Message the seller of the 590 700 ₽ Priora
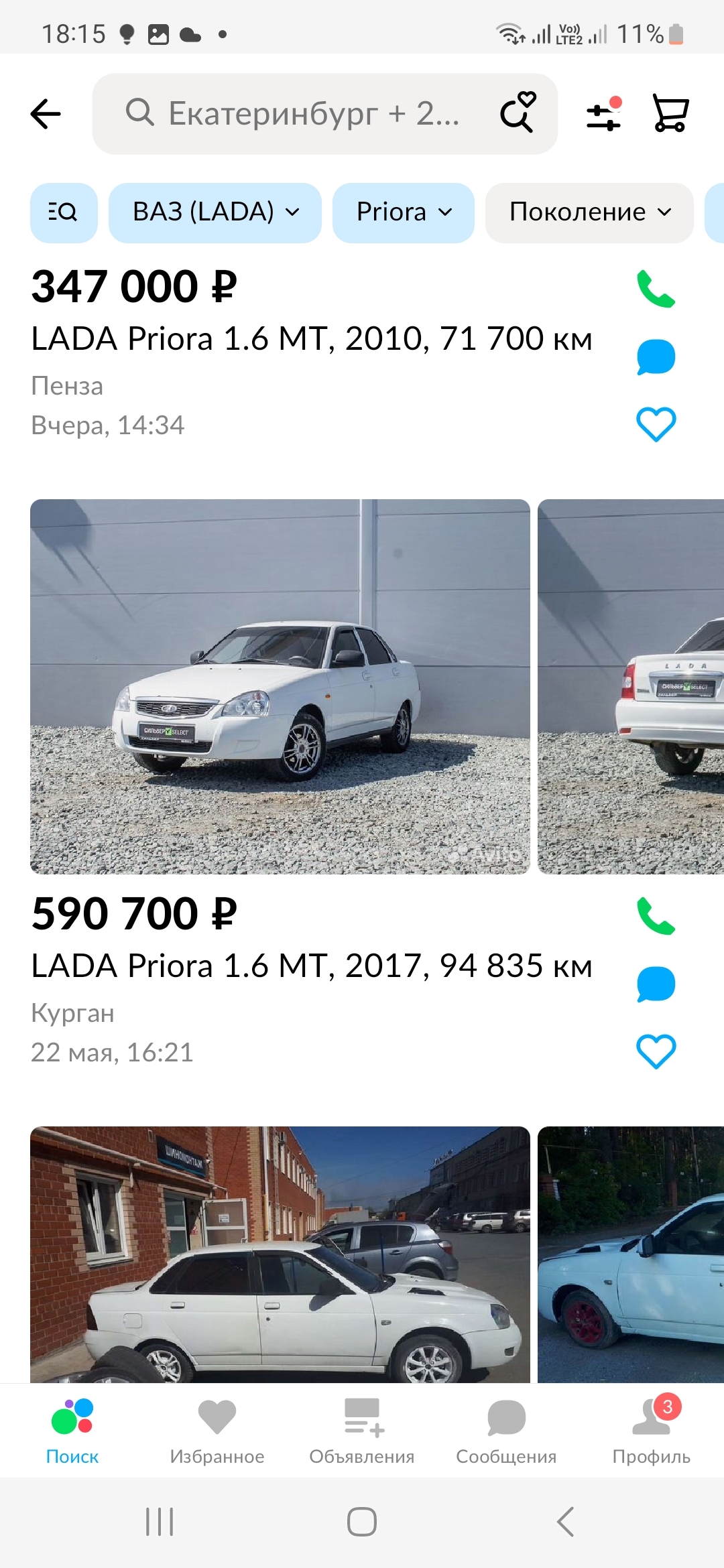Image resolution: width=724 pixels, height=1568 pixels. 656,984
